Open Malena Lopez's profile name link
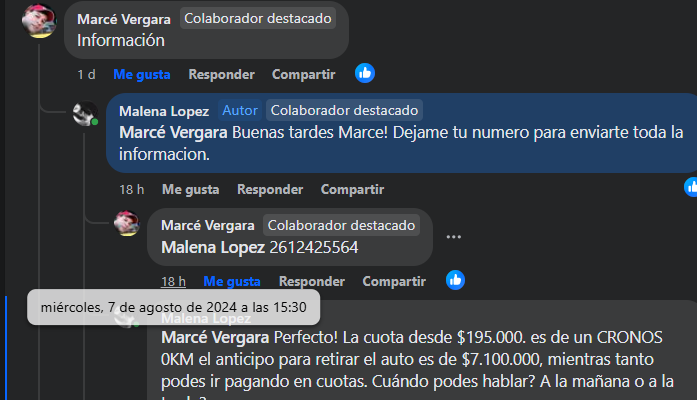Viewport: 697px width, 400px height. click(165, 110)
